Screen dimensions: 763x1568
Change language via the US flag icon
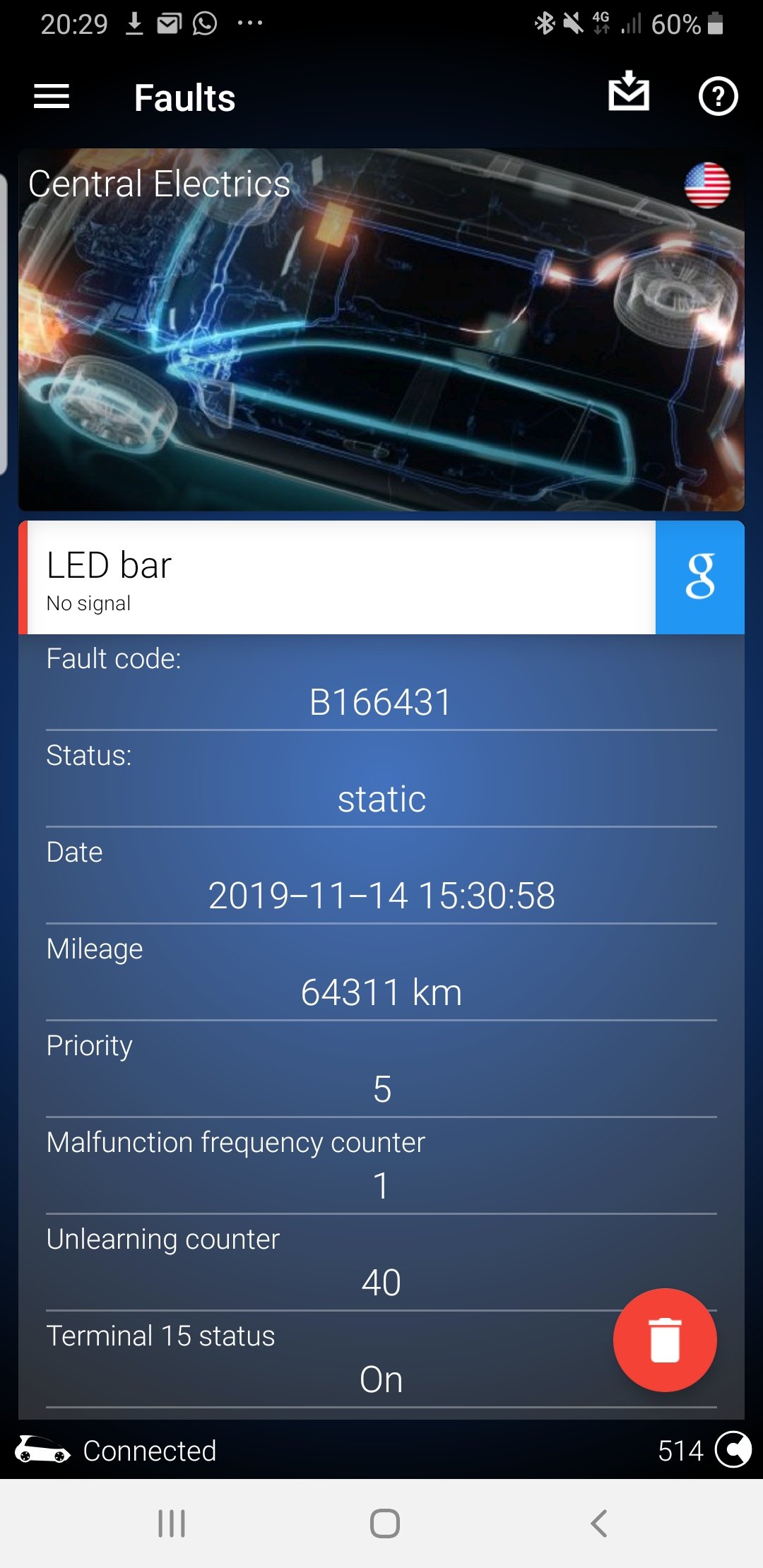point(707,186)
